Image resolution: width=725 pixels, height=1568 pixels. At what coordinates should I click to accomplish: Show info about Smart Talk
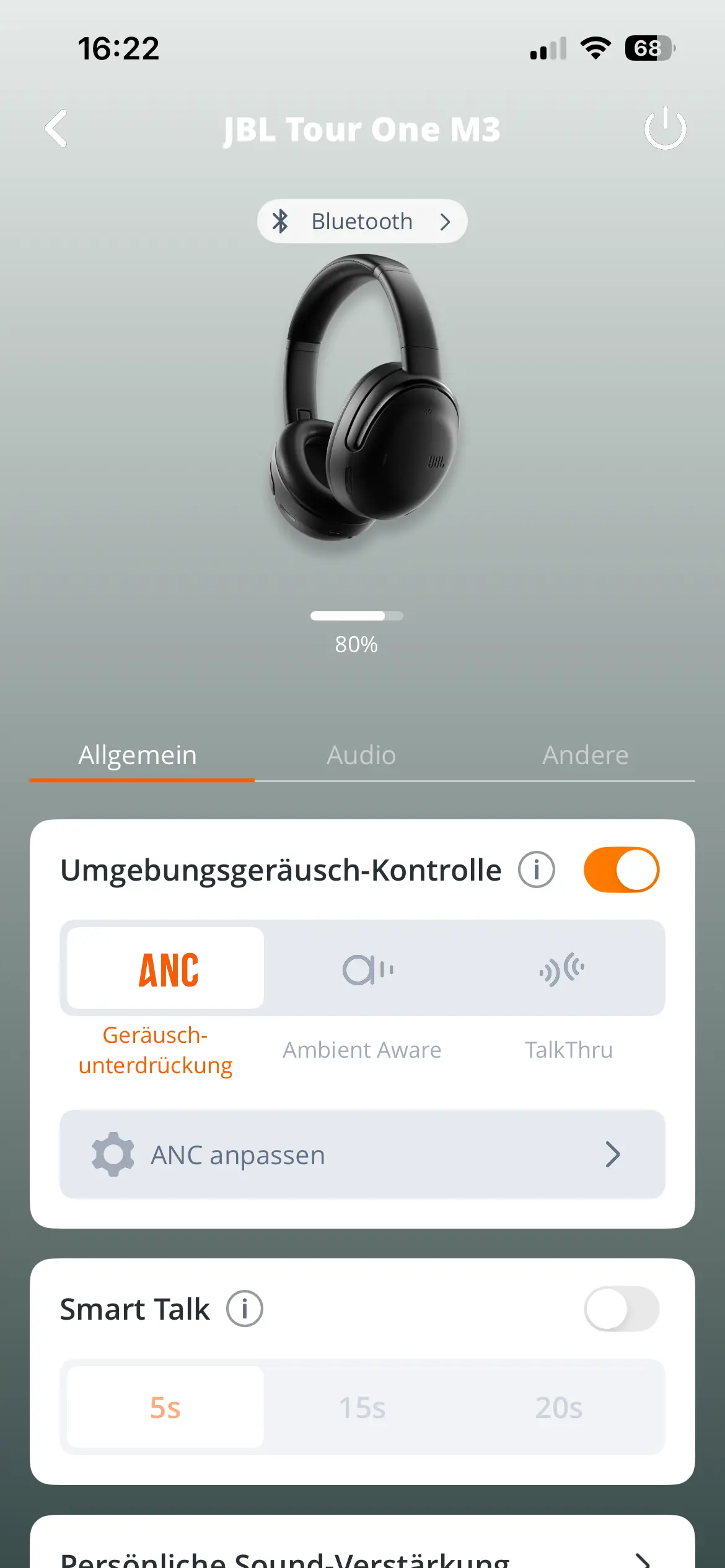point(245,1309)
